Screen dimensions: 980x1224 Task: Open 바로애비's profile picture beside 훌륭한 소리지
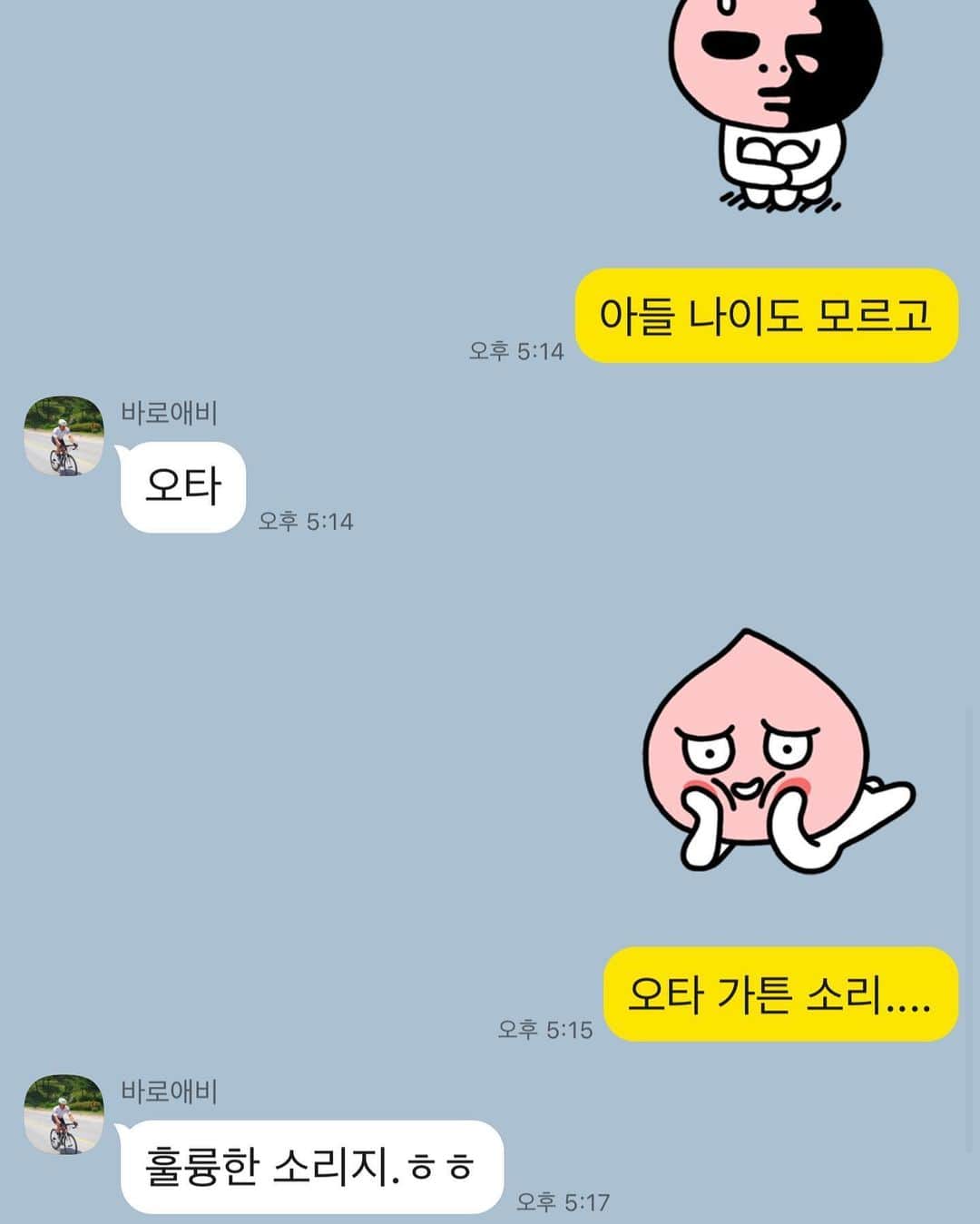[64, 1115]
